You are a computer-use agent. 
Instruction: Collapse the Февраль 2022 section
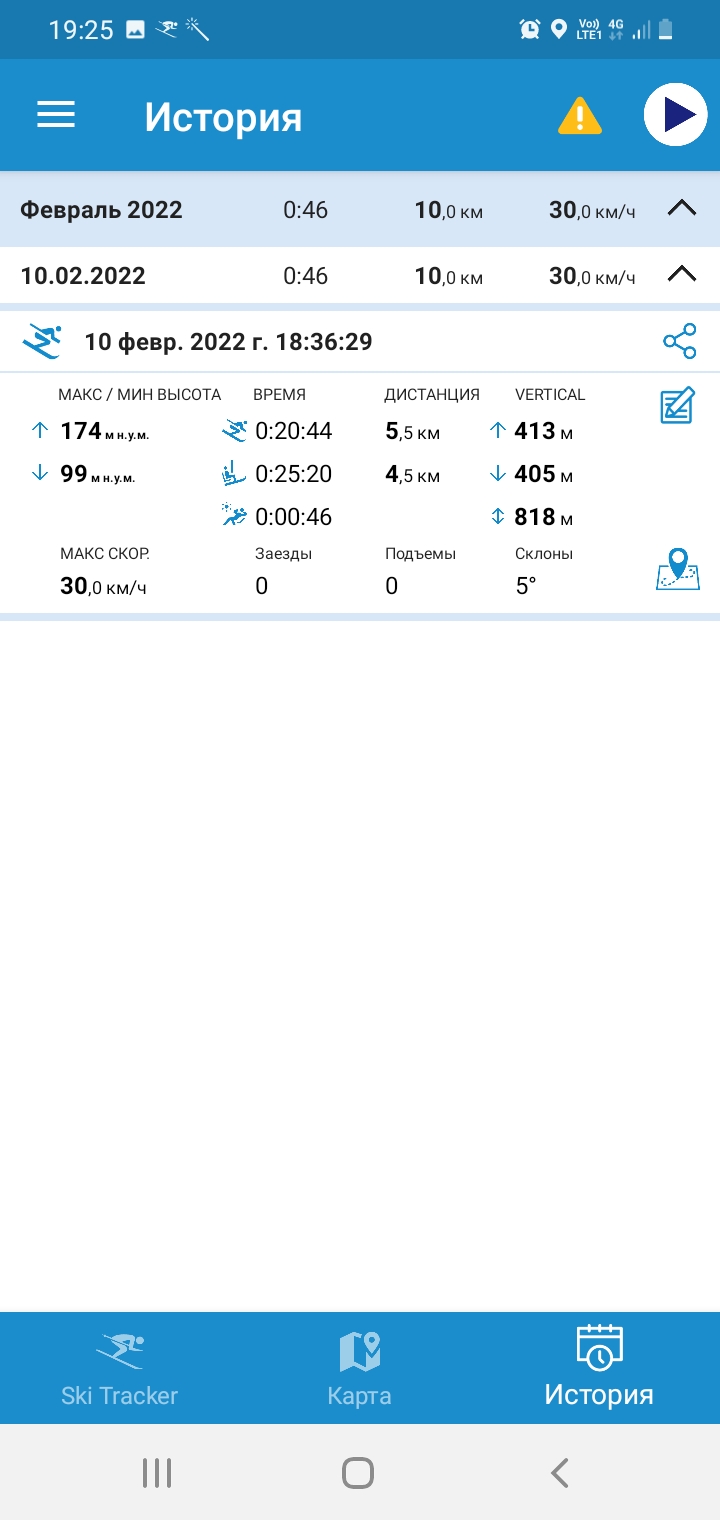point(681,209)
